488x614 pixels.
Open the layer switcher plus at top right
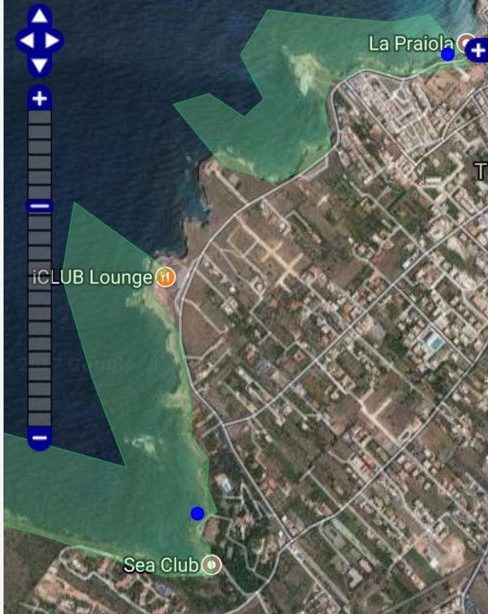pyautogui.click(x=477, y=50)
